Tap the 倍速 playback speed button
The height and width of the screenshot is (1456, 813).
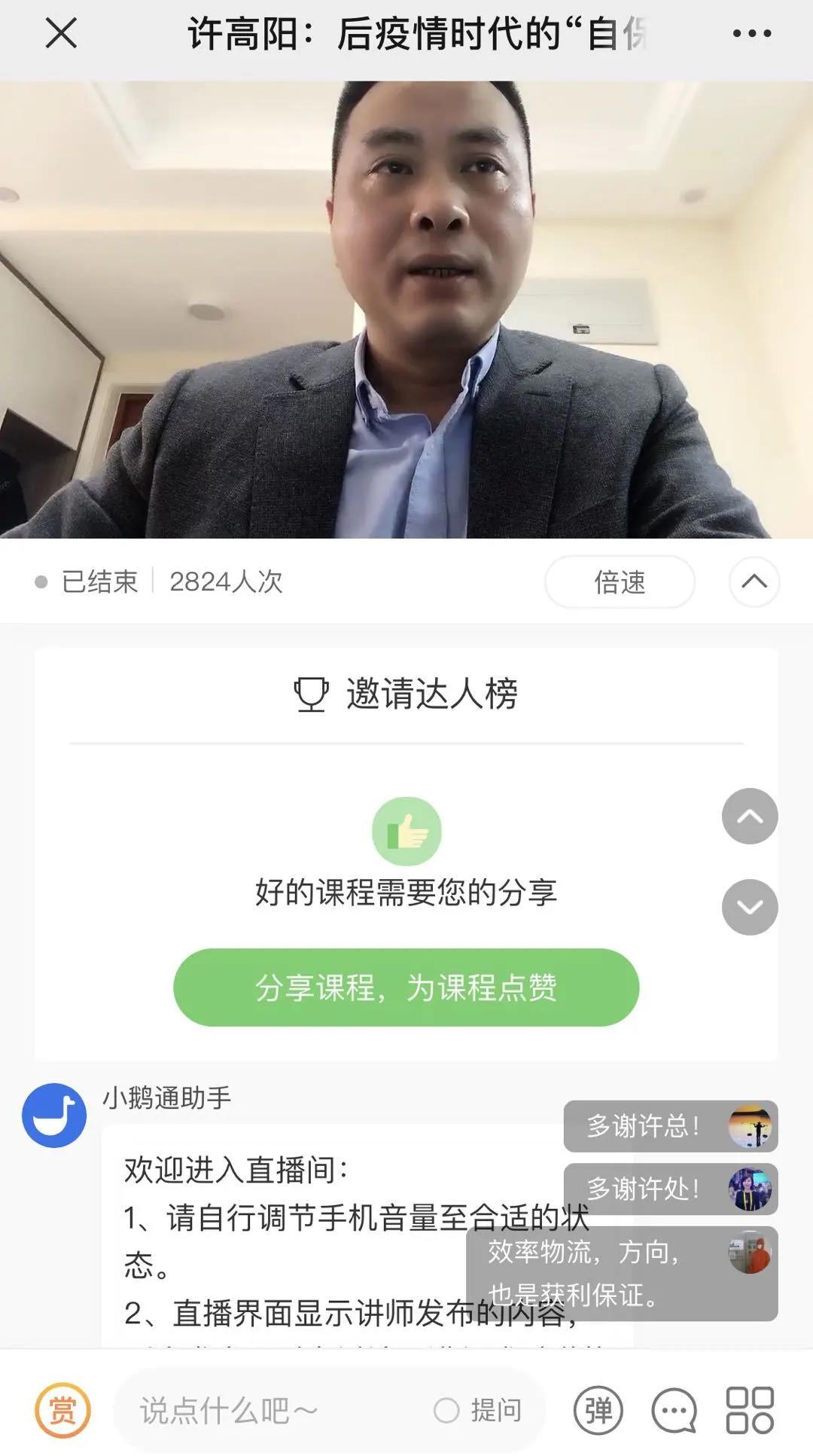click(620, 582)
